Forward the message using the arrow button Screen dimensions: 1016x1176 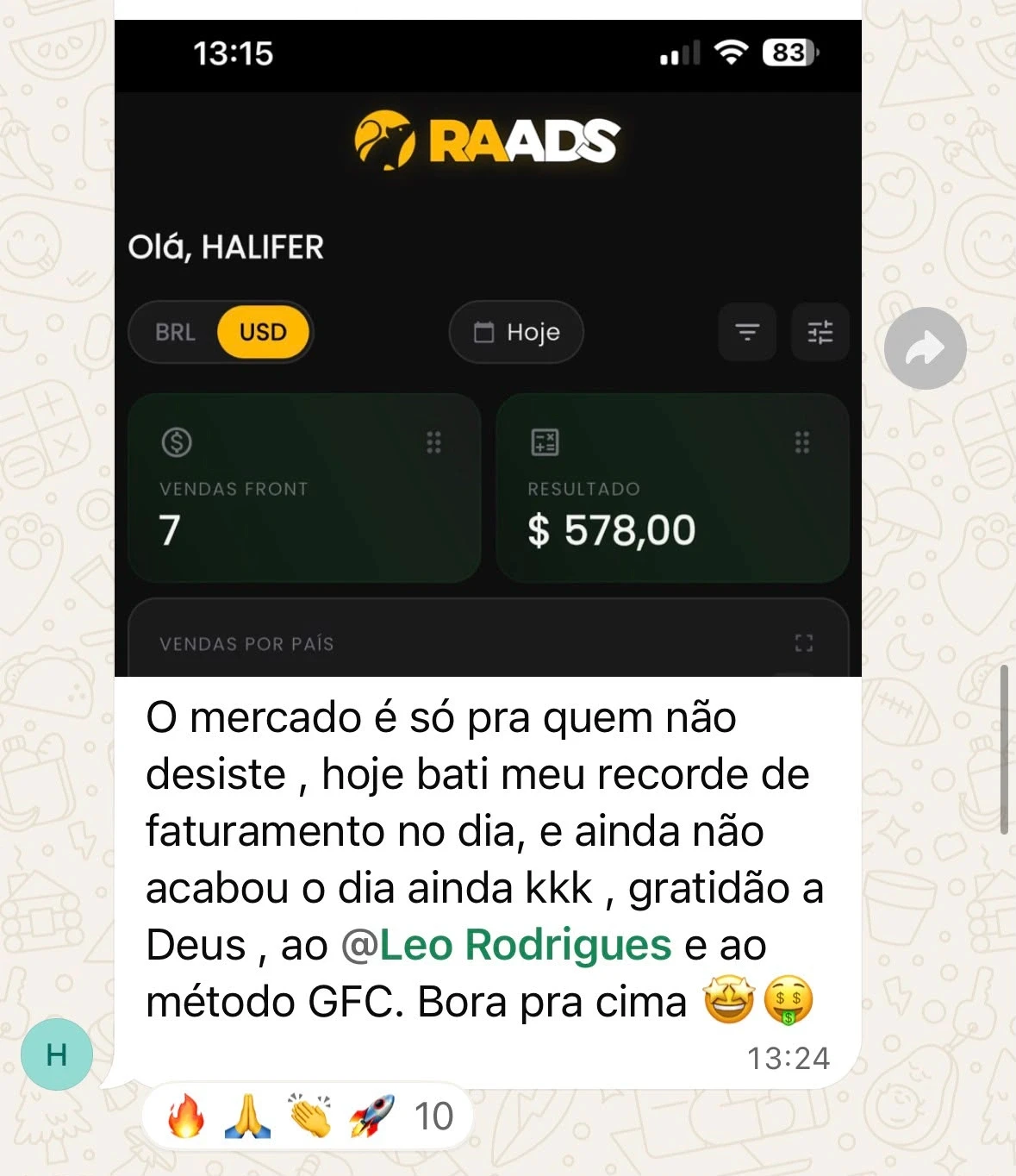926,348
